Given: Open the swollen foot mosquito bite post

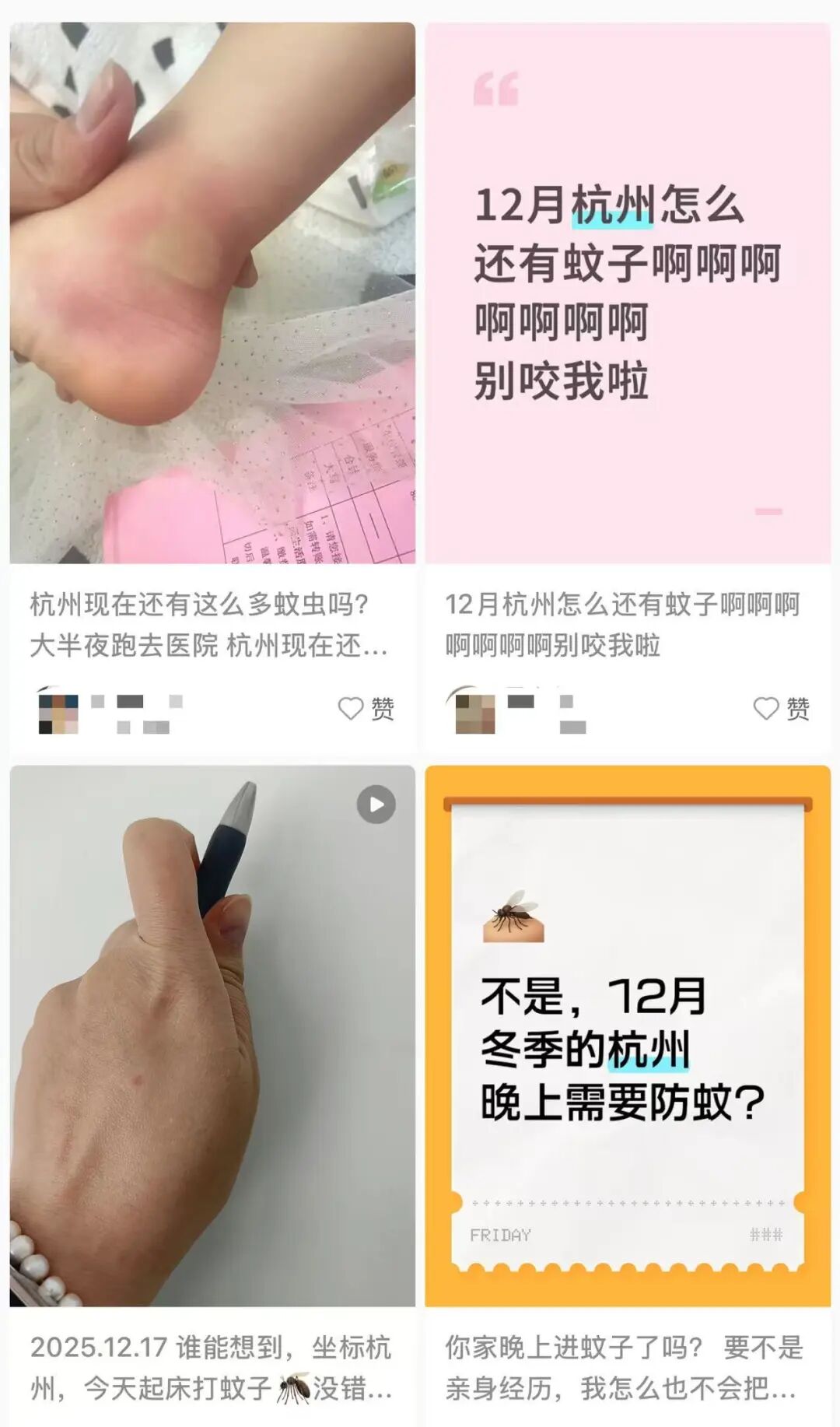Looking at the screenshot, I should point(212,293).
